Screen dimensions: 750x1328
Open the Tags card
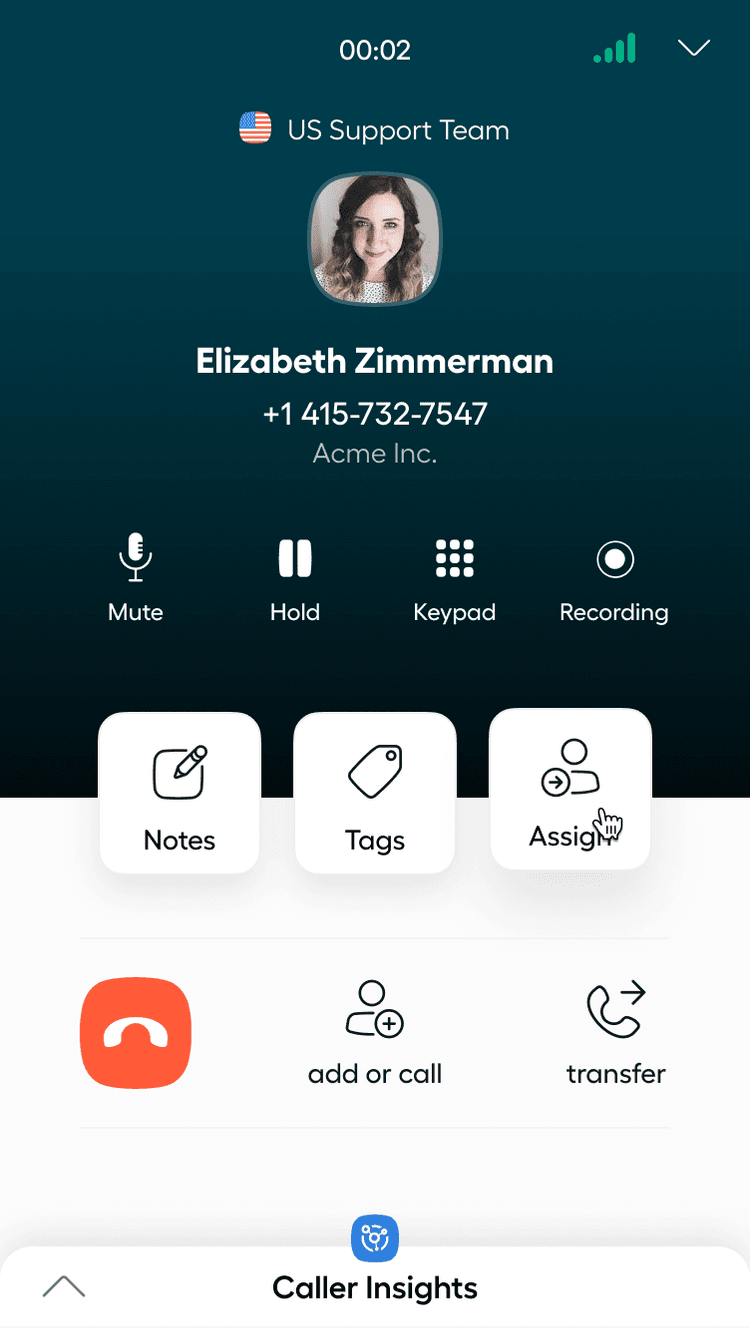(x=375, y=792)
